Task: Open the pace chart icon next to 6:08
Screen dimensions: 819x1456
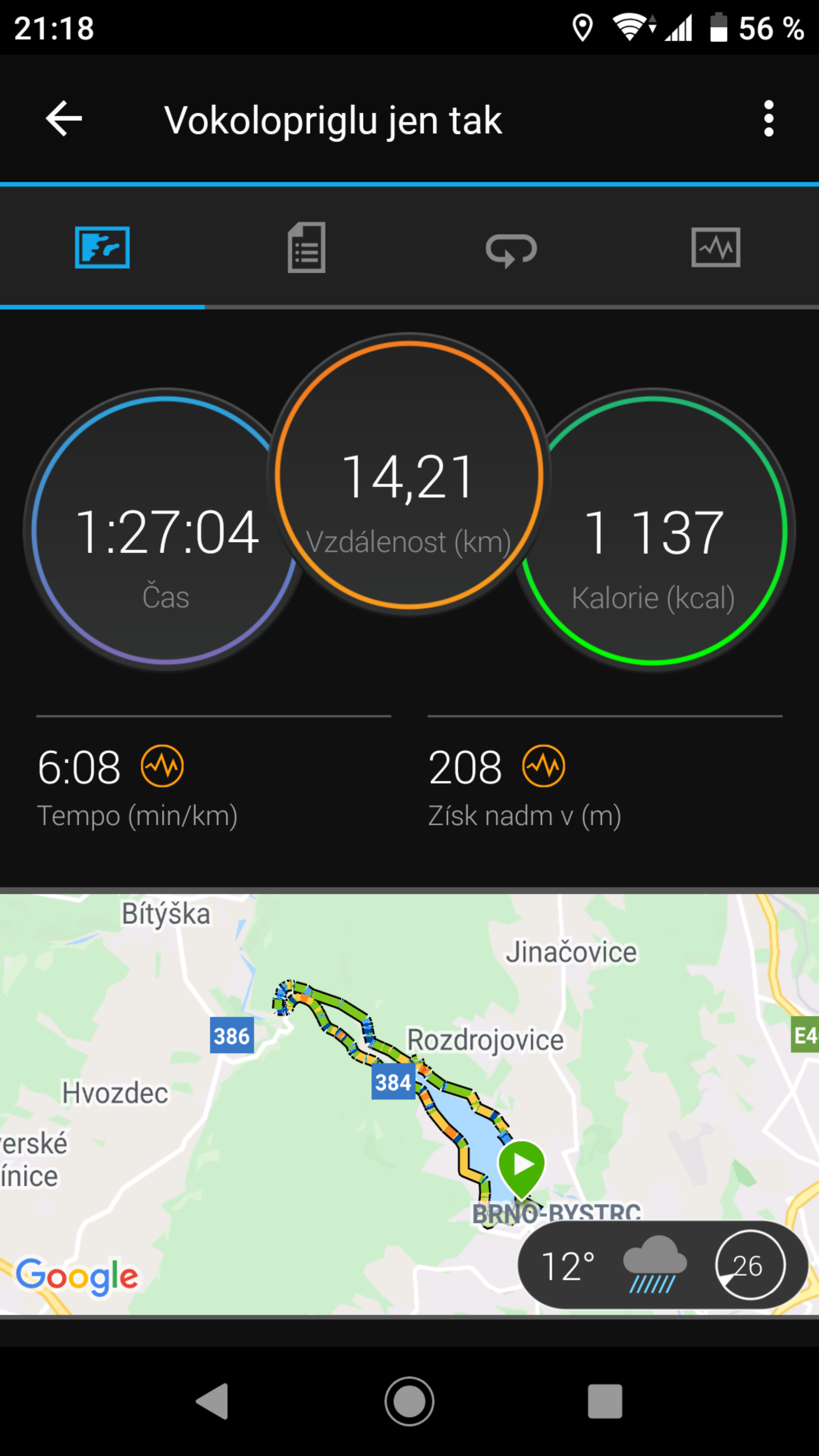Action: pos(162,766)
